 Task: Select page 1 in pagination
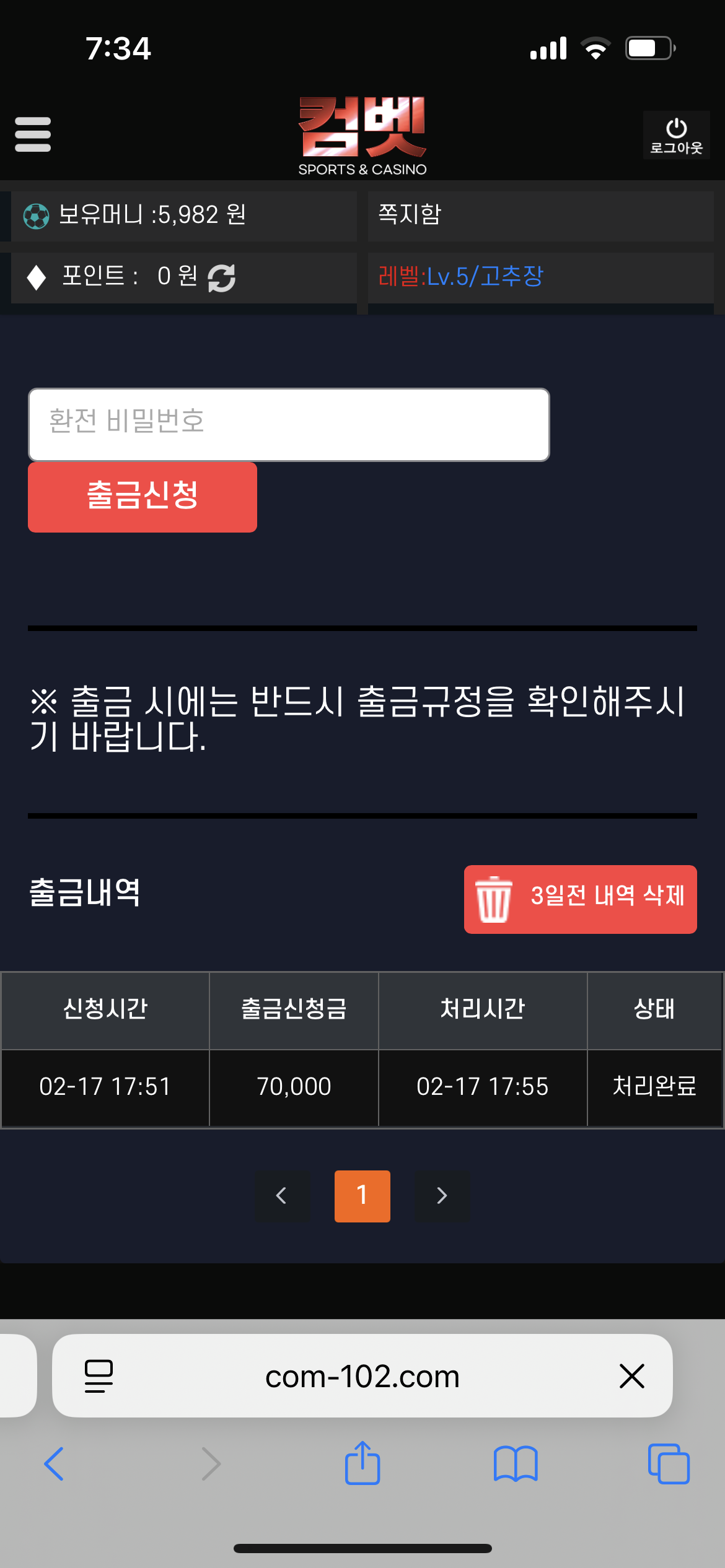click(362, 1196)
